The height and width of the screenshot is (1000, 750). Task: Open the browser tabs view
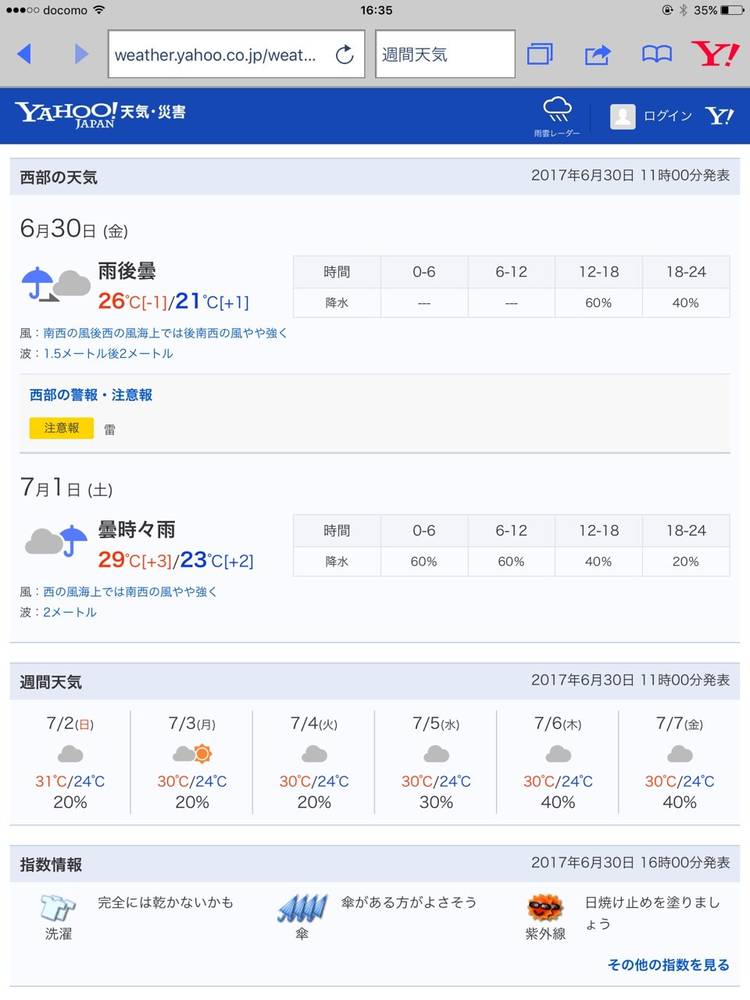[540, 55]
